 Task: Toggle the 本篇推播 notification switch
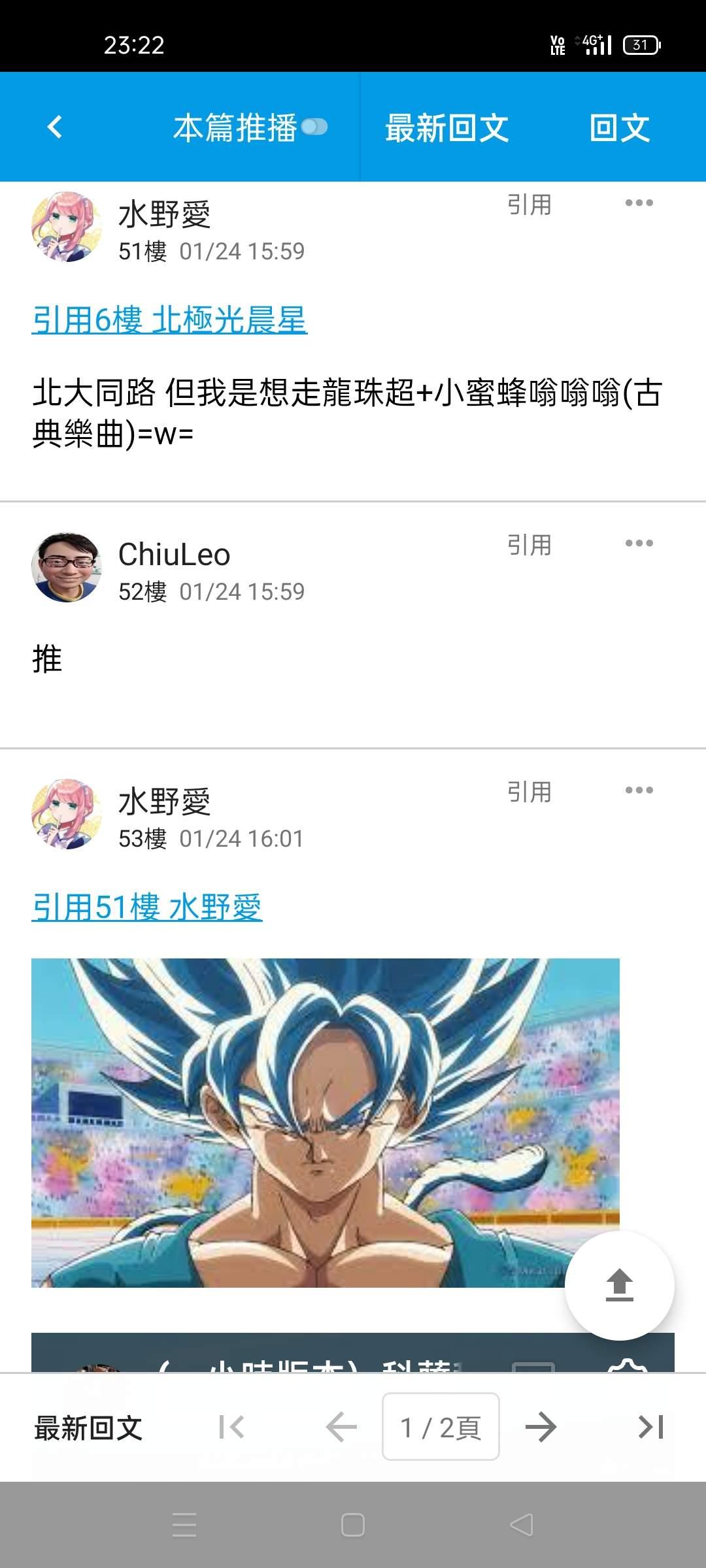click(314, 127)
